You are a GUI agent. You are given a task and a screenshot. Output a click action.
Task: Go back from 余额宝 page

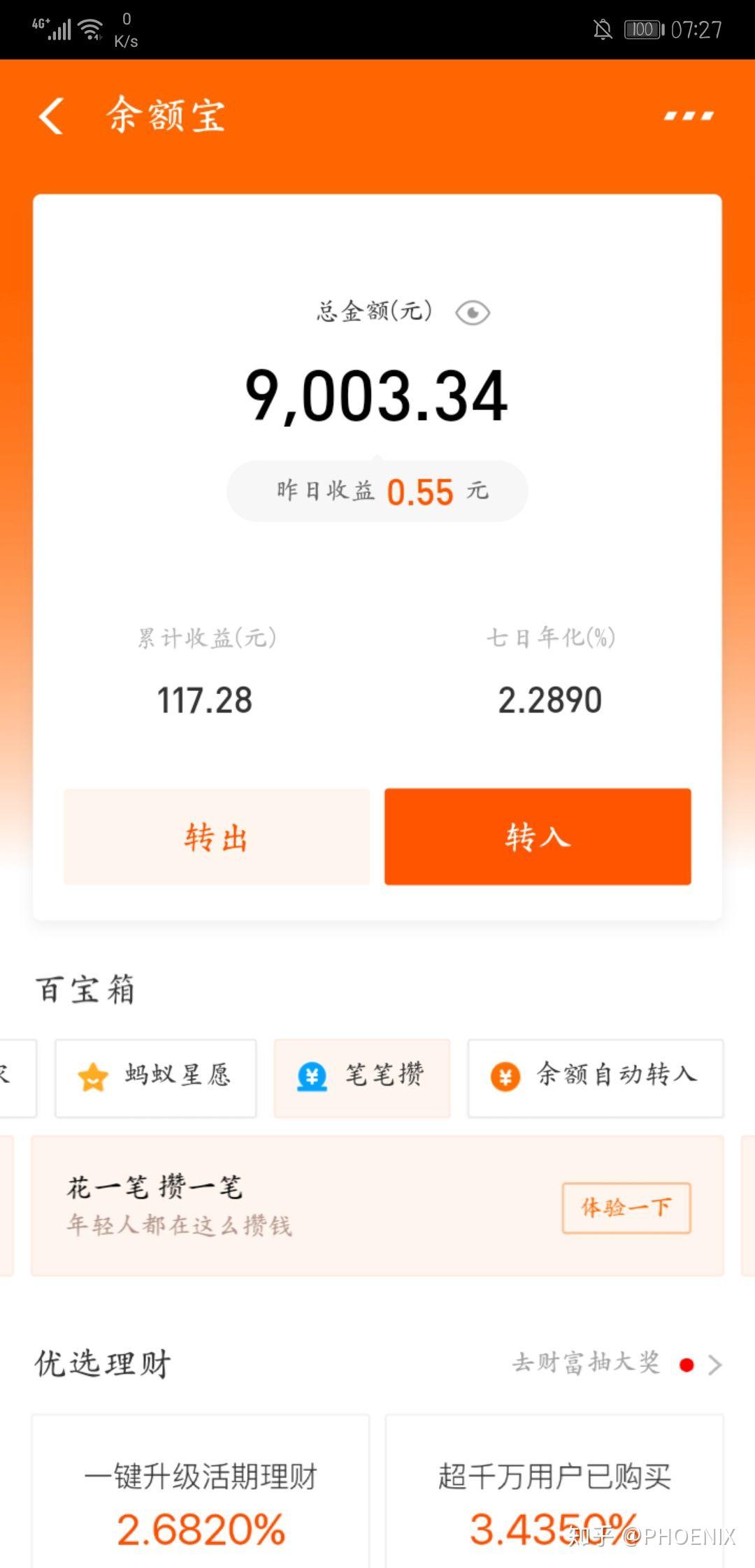point(52,115)
